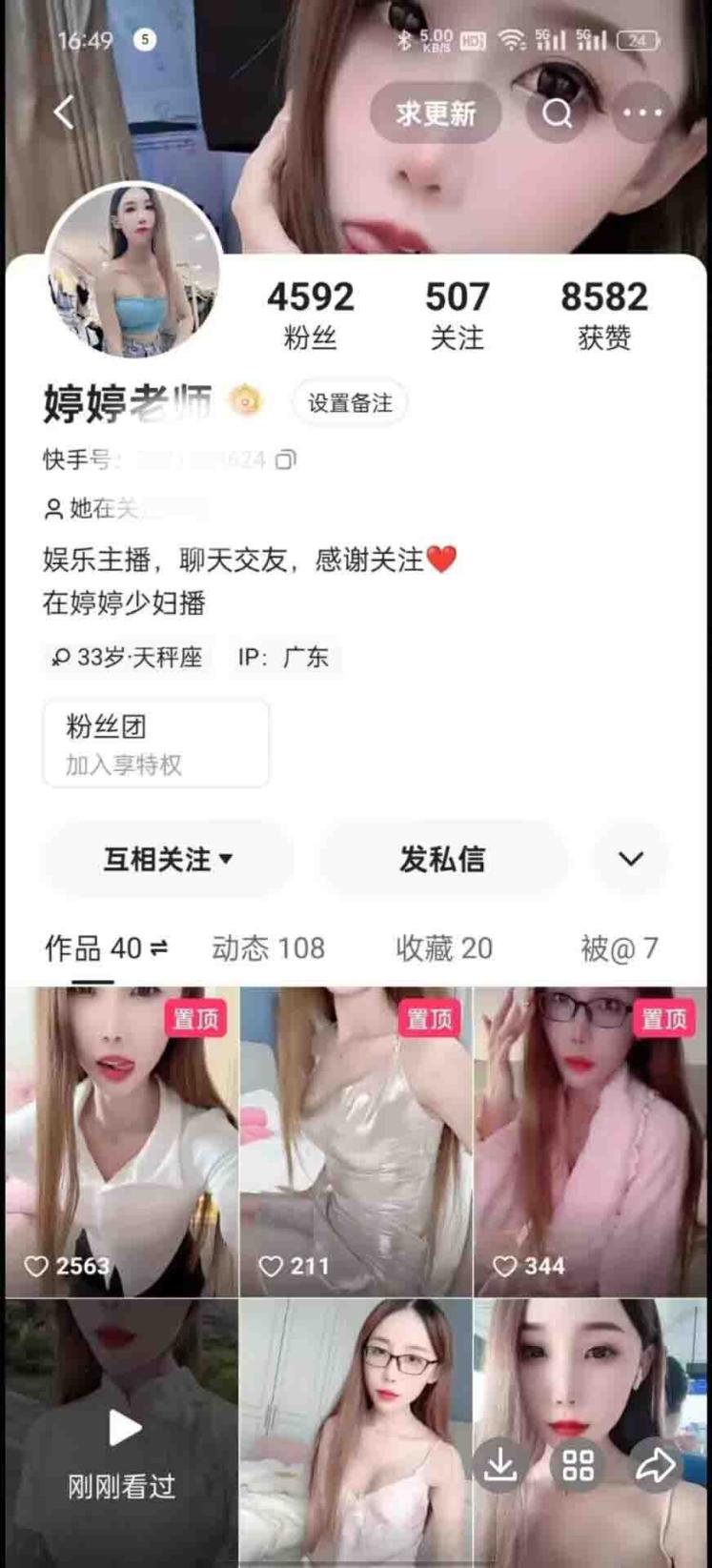This screenshot has width=712, height=1568.
Task: Join the 粉丝团 fan club
Action: [x=155, y=743]
